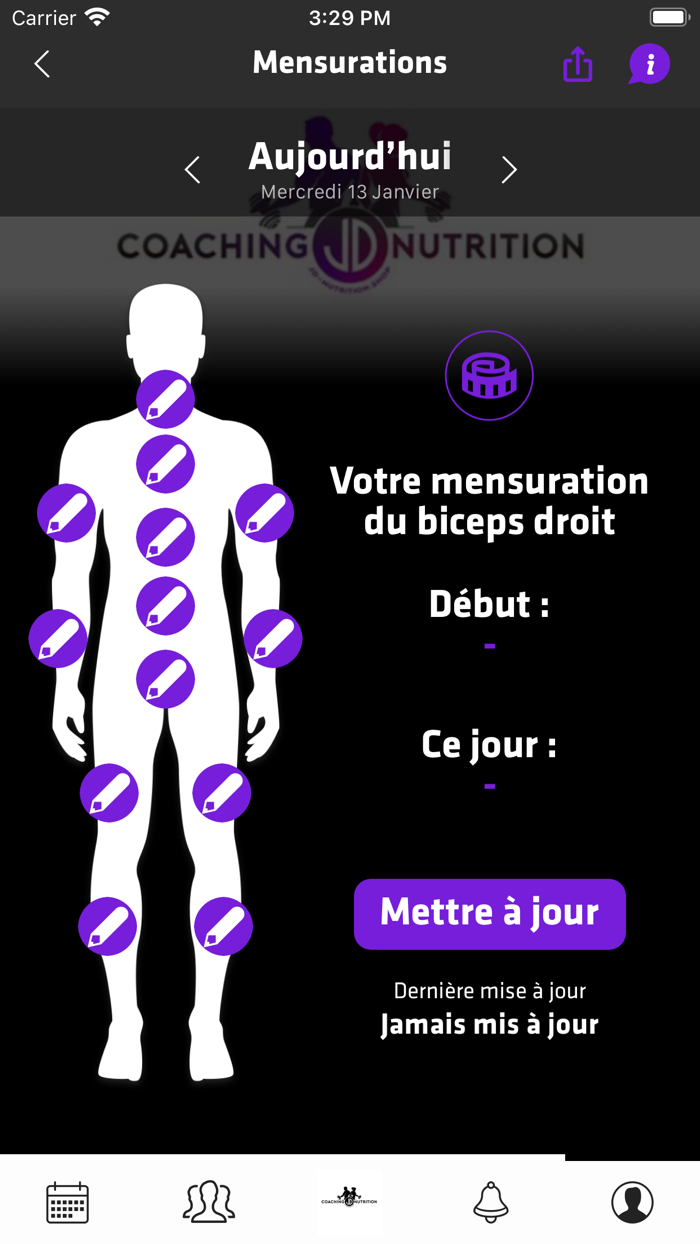Share the measurements
This screenshot has width=700, height=1244.
(x=577, y=65)
